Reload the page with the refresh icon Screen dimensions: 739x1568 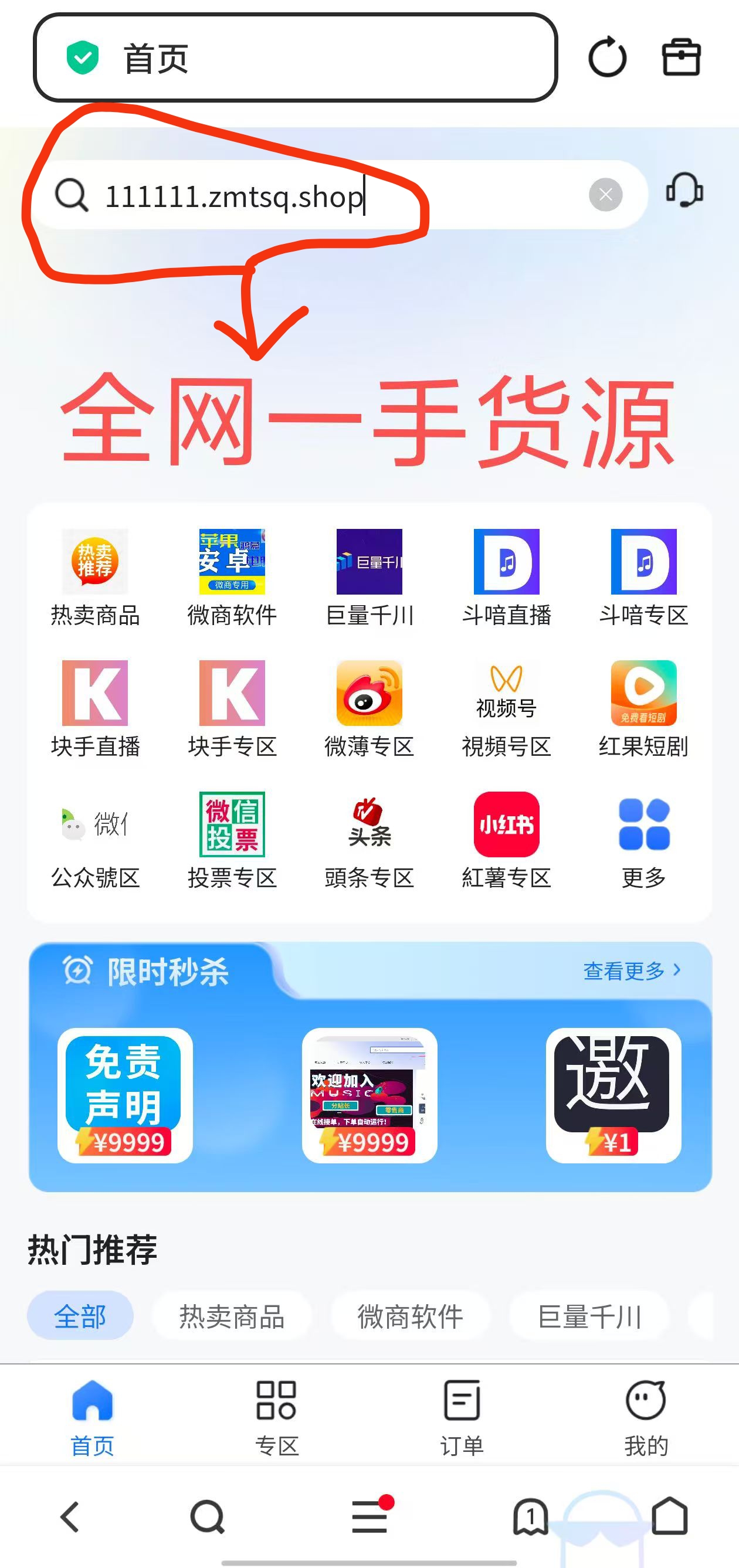pos(607,58)
